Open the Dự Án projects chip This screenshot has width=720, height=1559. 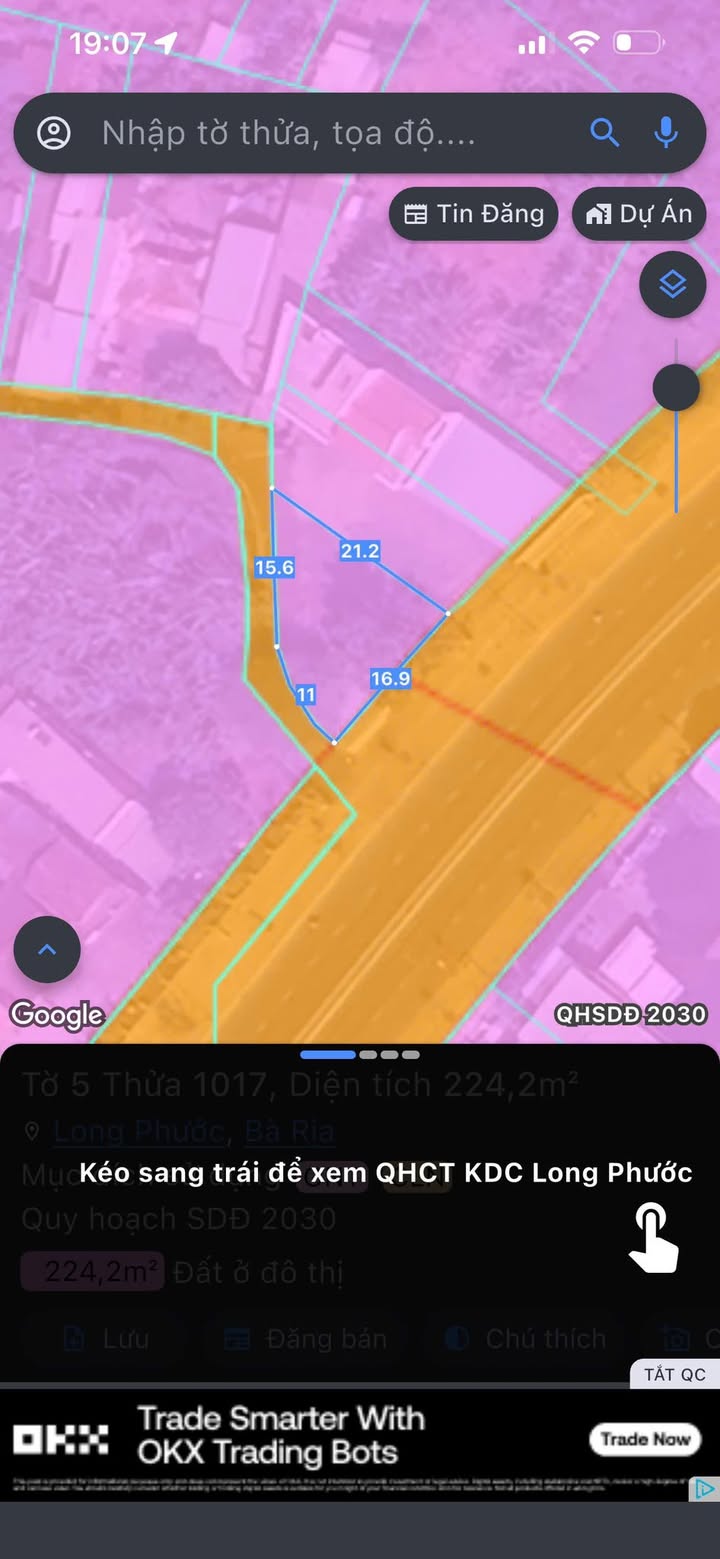639,214
